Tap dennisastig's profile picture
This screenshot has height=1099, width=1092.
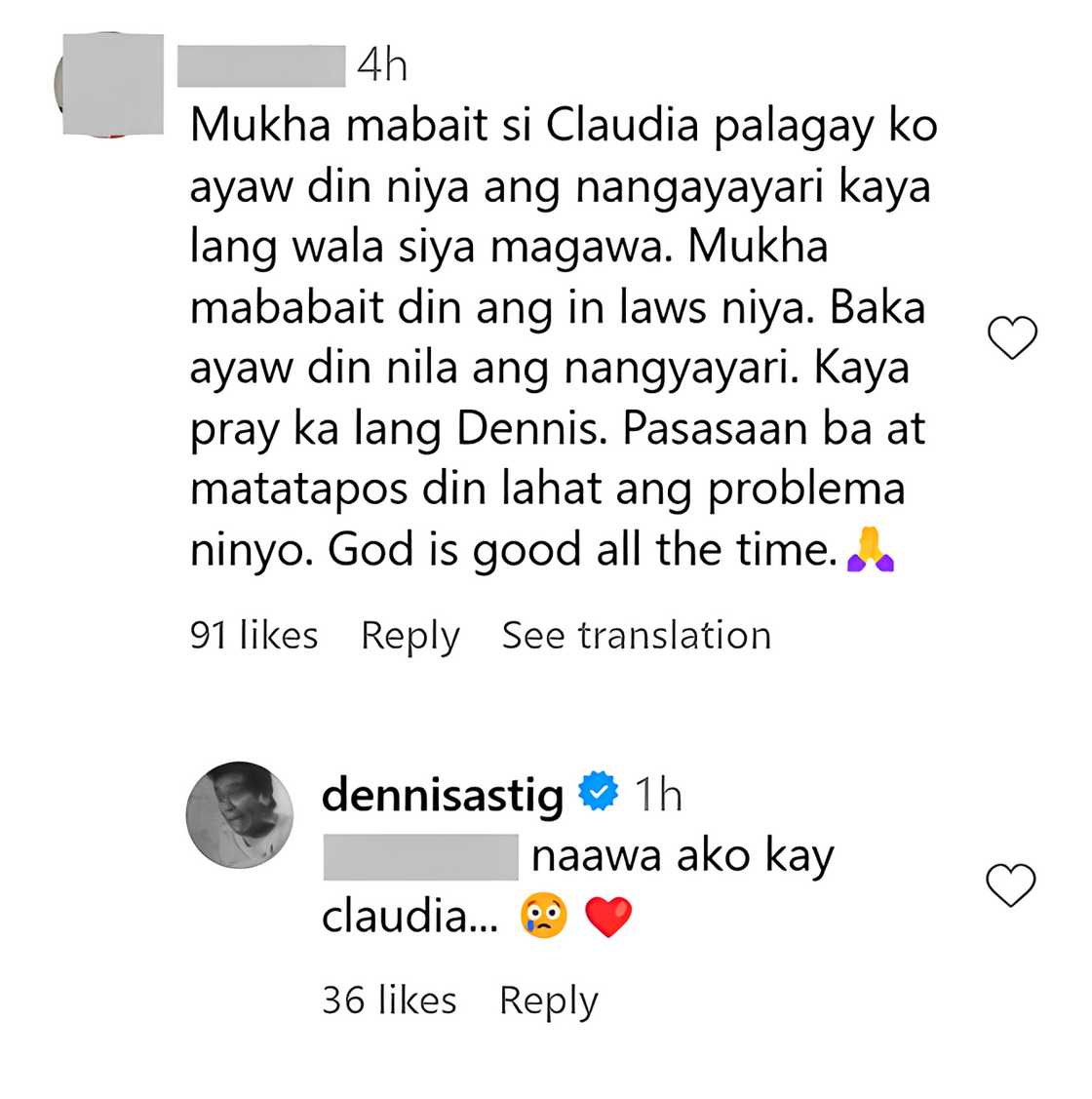point(240,815)
